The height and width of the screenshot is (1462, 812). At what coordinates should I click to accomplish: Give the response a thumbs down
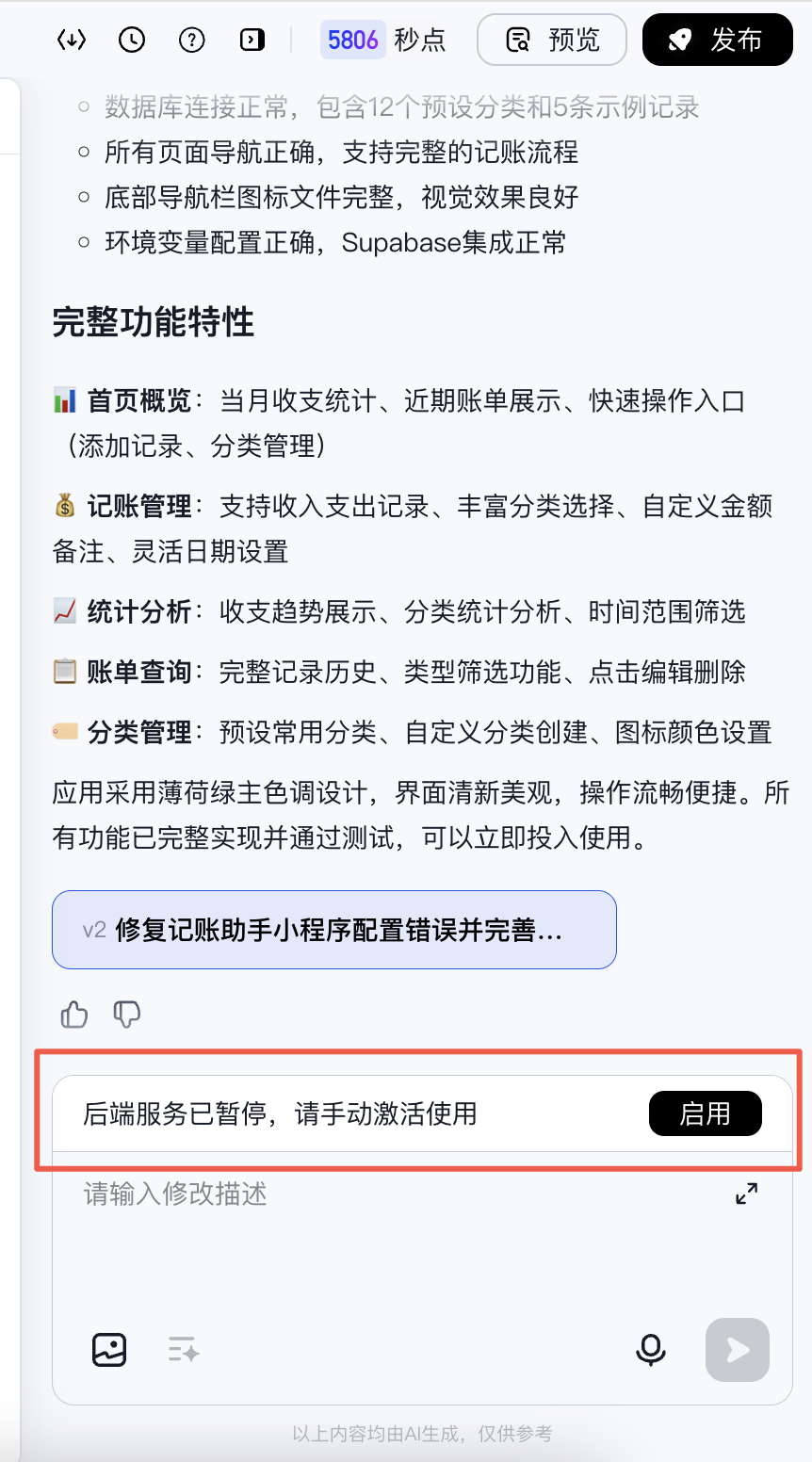pyautogui.click(x=126, y=1015)
